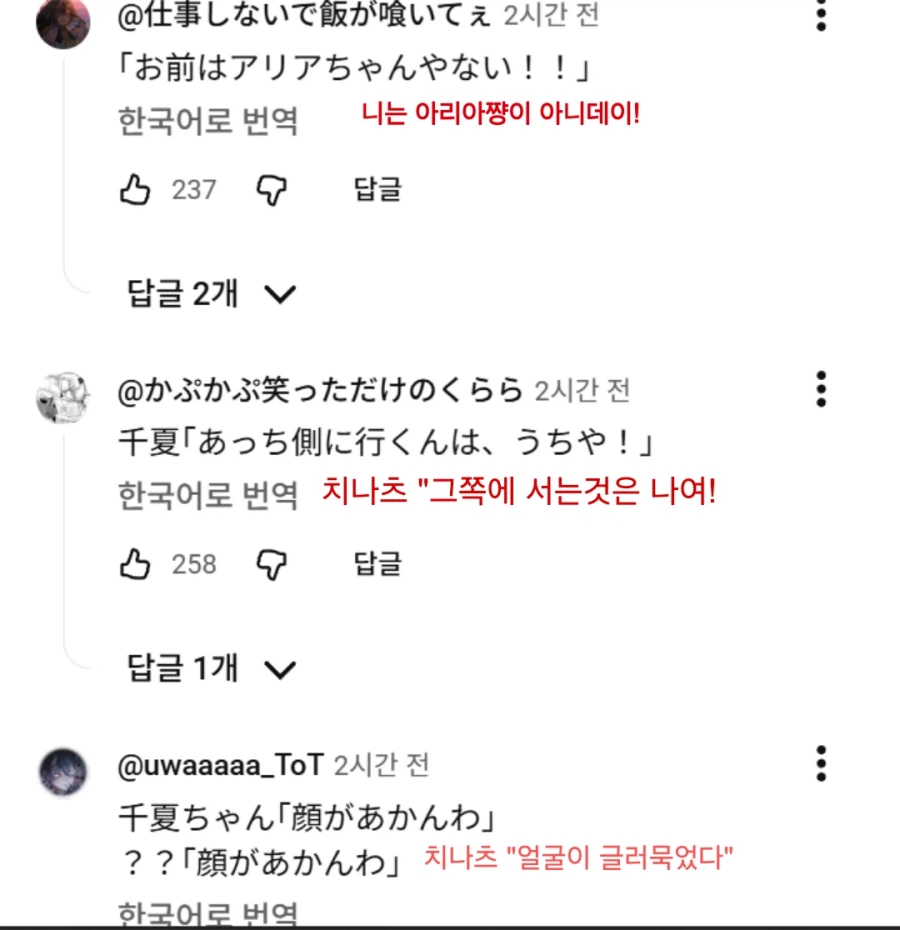This screenshot has width=900, height=930.
Task: Open the three-dot menu on the top comment
Action: [820, 14]
